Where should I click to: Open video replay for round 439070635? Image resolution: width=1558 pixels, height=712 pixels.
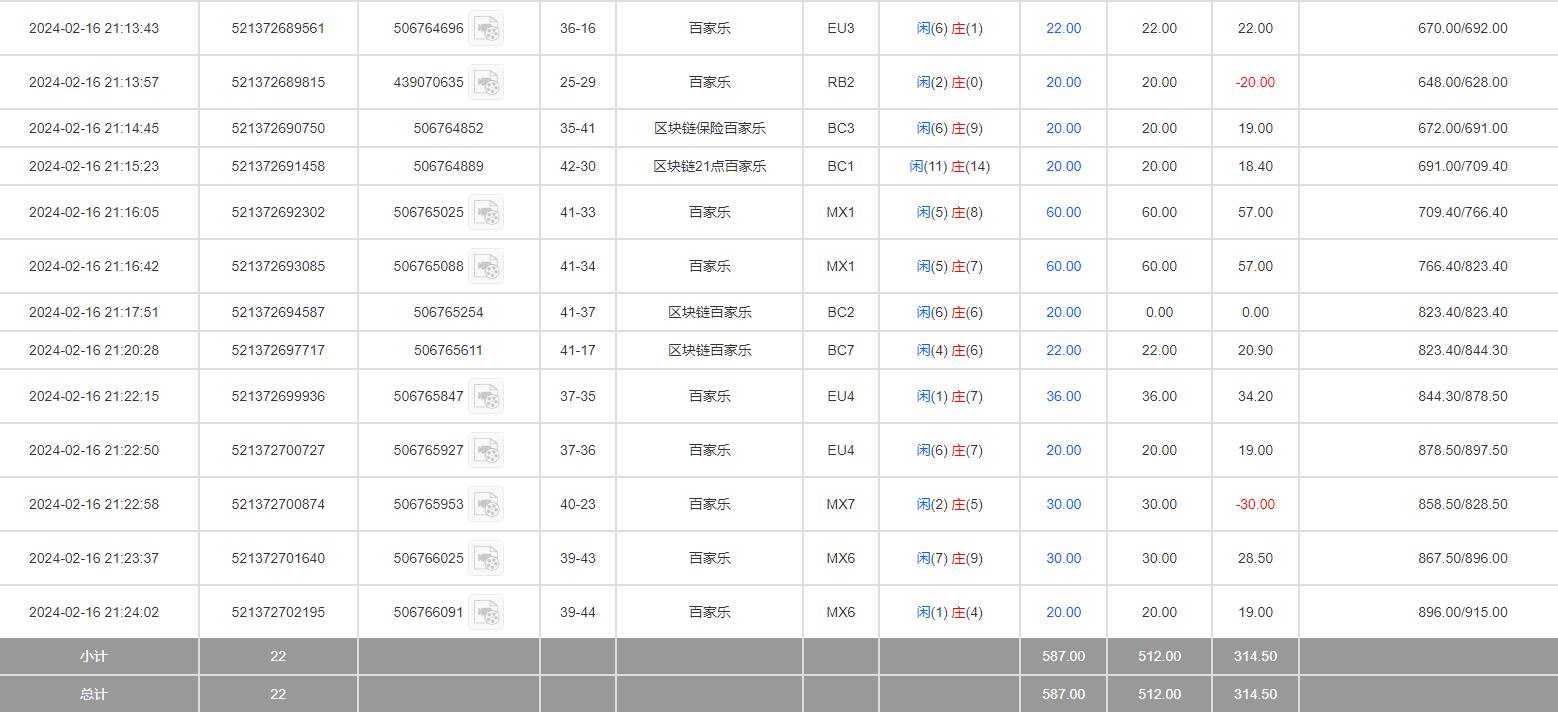(486, 83)
